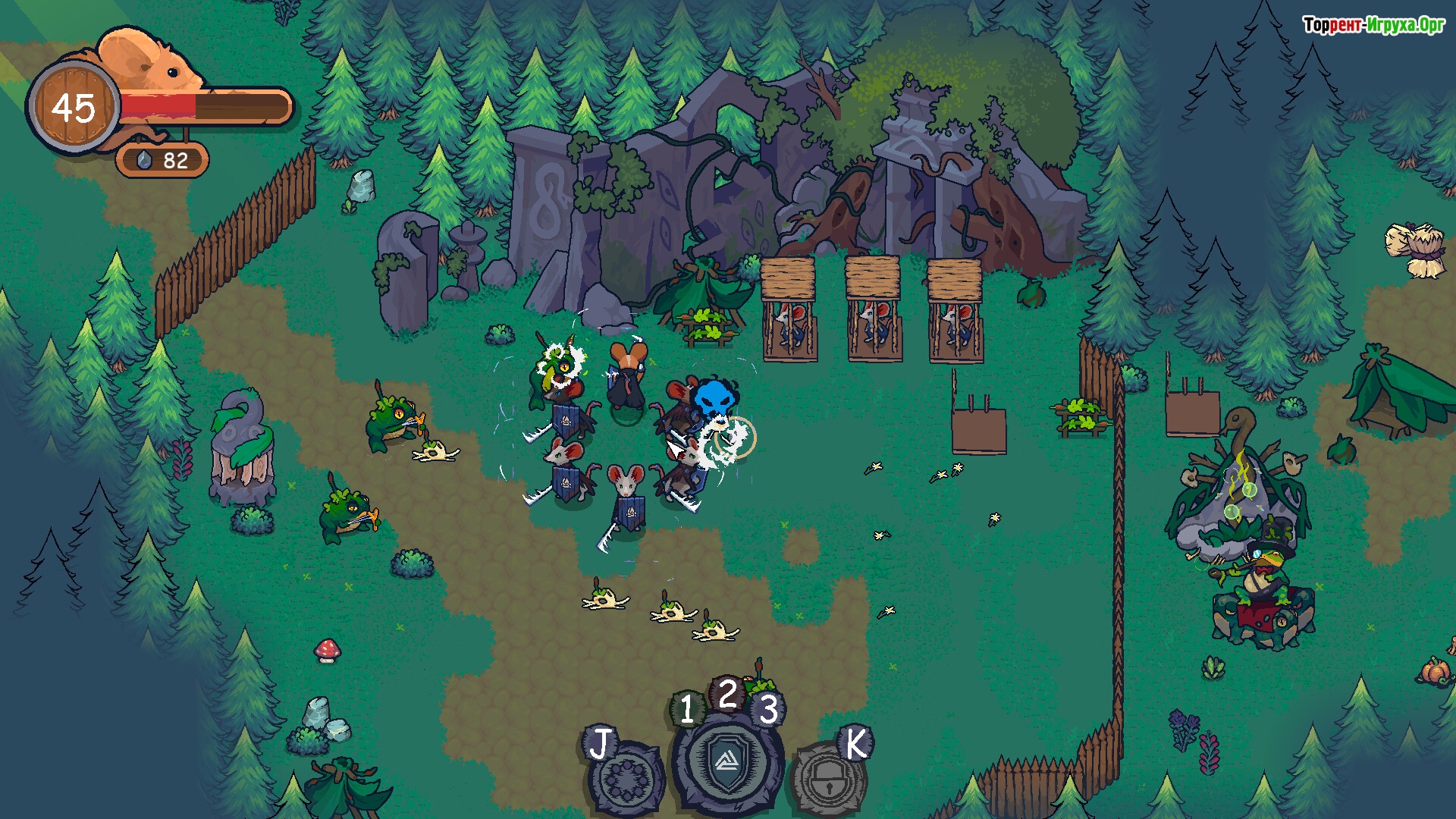Select squad slot 3

tap(768, 710)
